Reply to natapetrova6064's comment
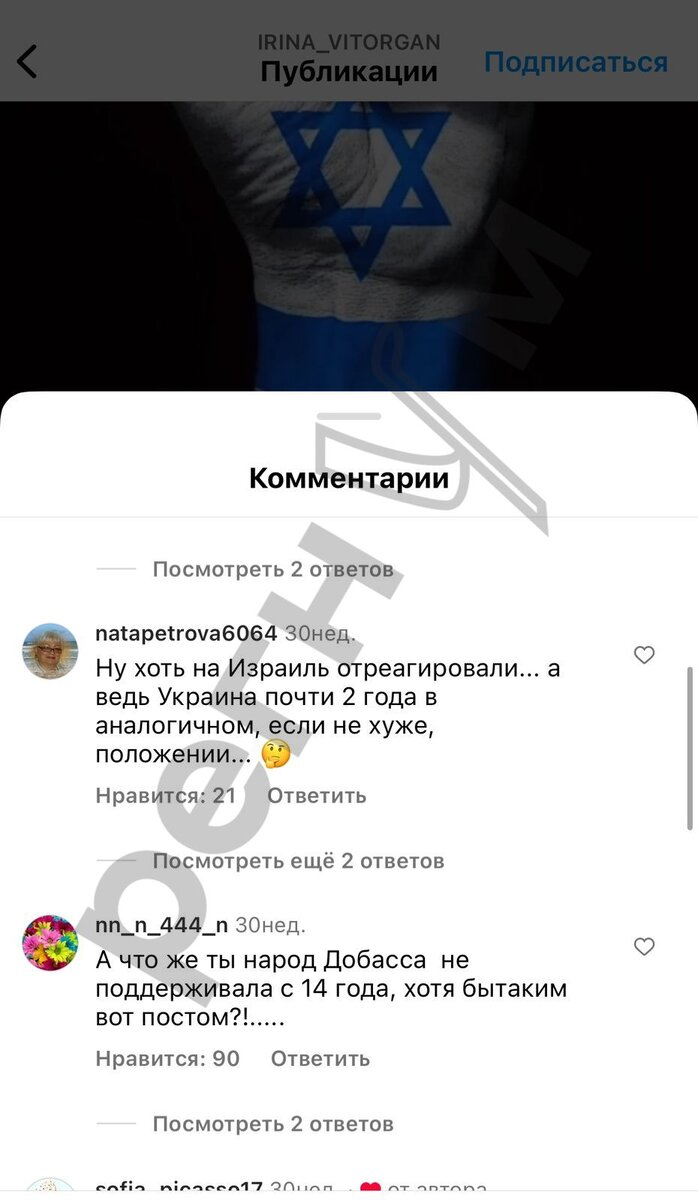 (317, 796)
